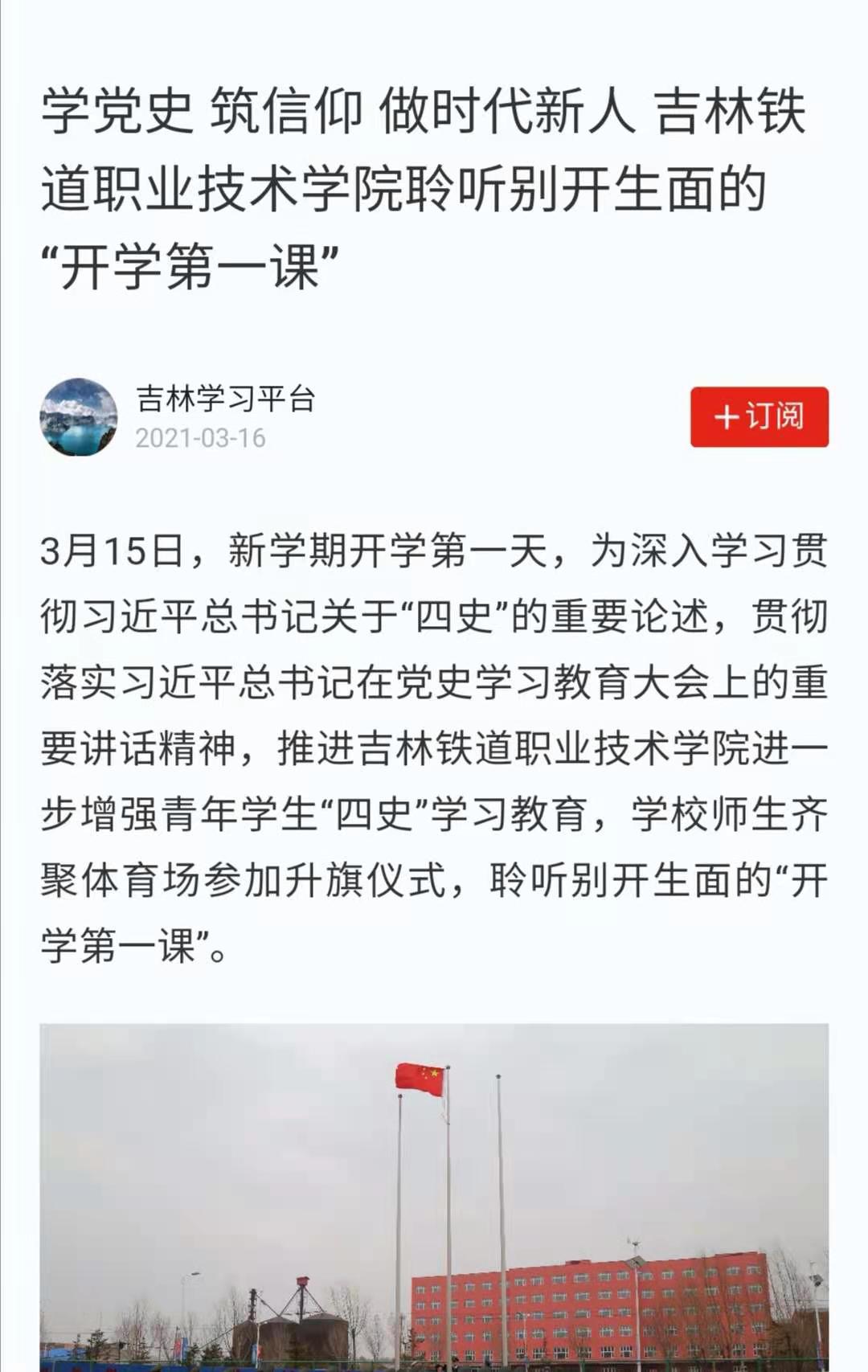This screenshot has width=868, height=1372.
Task: View the flag-raising ceremony photo
Action: click(434, 1196)
